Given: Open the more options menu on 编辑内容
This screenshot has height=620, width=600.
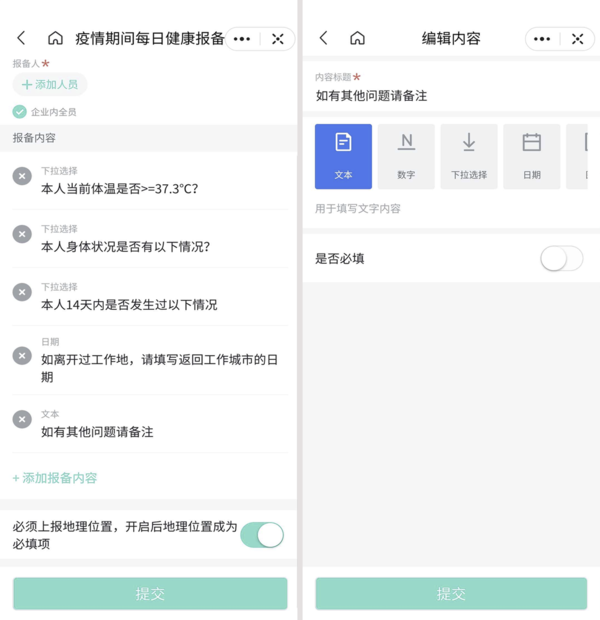Looking at the screenshot, I should pos(541,39).
